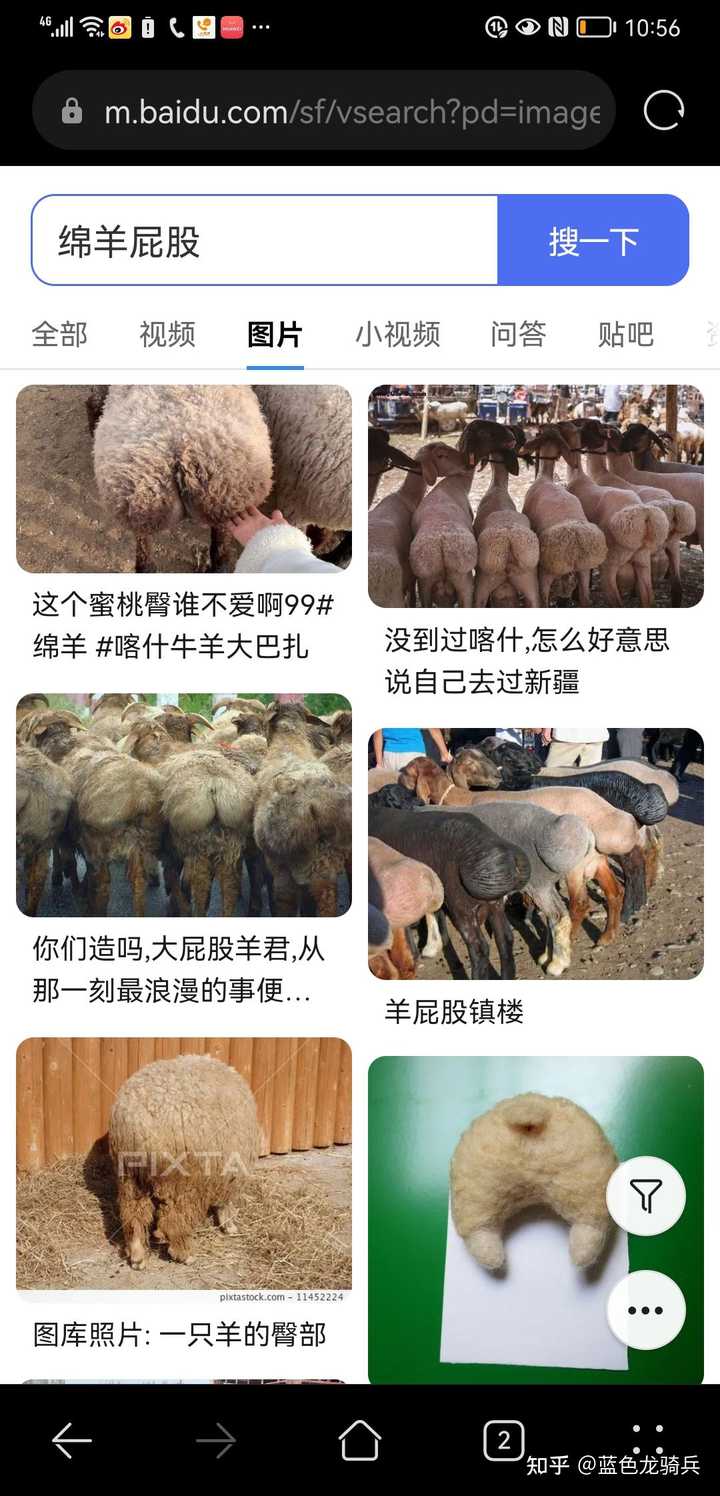Open the tab switcher showing 2

coord(504,1441)
